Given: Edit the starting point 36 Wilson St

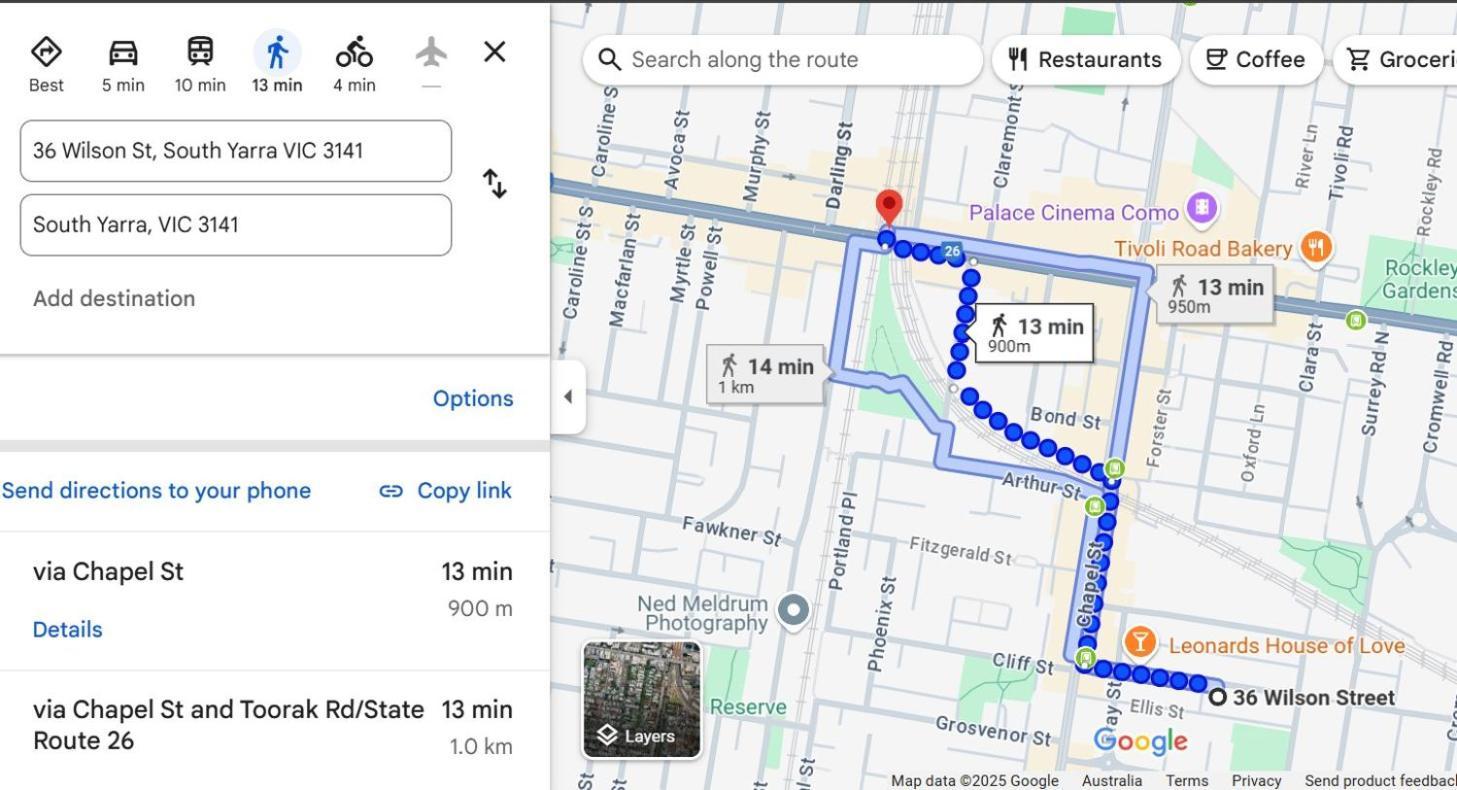Looking at the screenshot, I should coord(235,151).
